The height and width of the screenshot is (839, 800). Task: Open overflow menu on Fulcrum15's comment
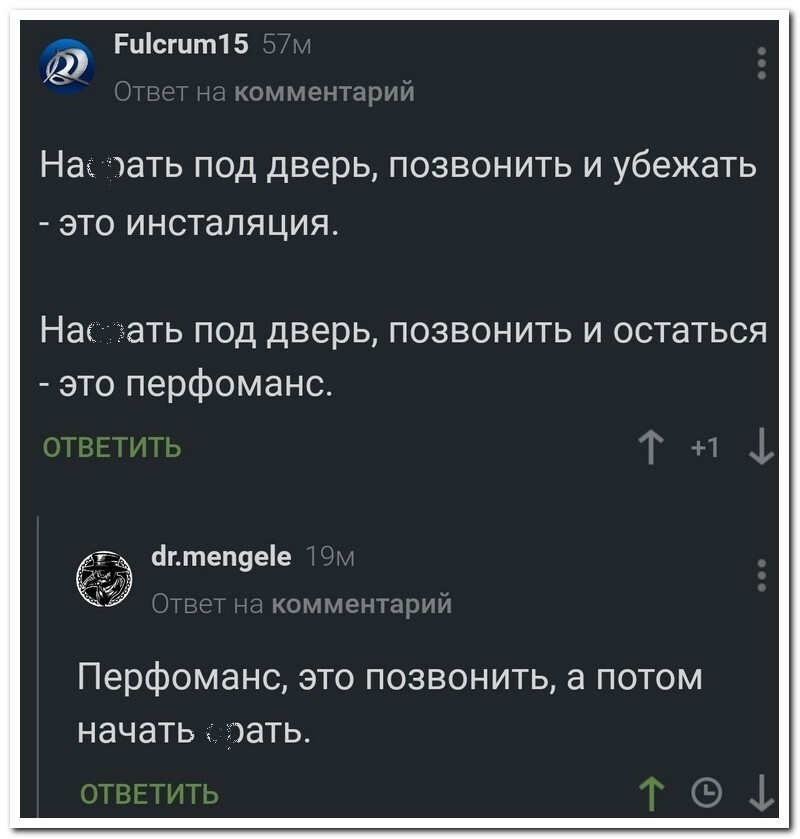pyautogui.click(x=762, y=62)
